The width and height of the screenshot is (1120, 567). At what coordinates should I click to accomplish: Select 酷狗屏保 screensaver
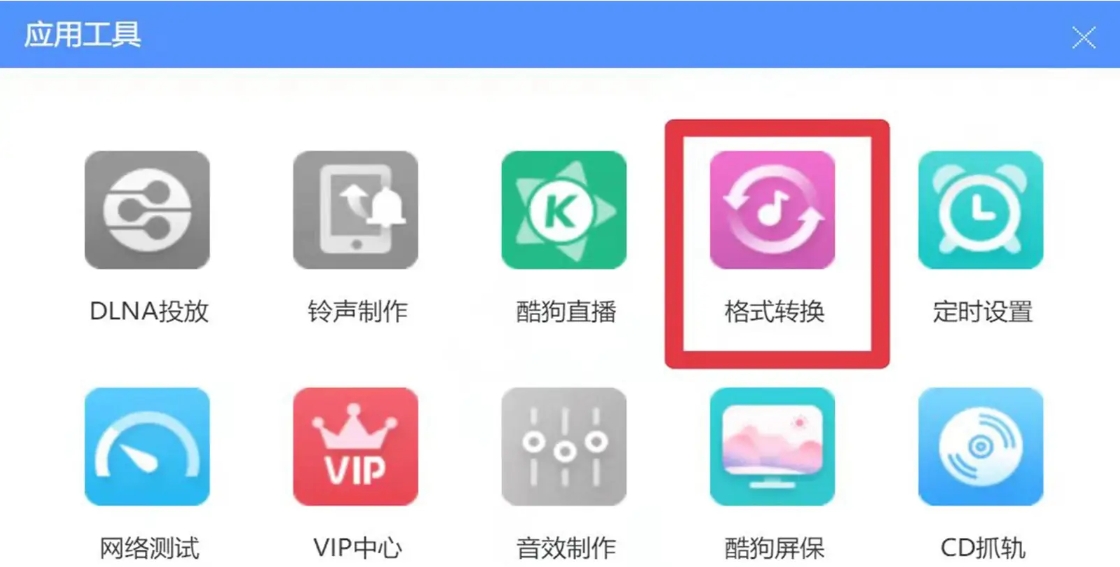pyautogui.click(x=773, y=447)
